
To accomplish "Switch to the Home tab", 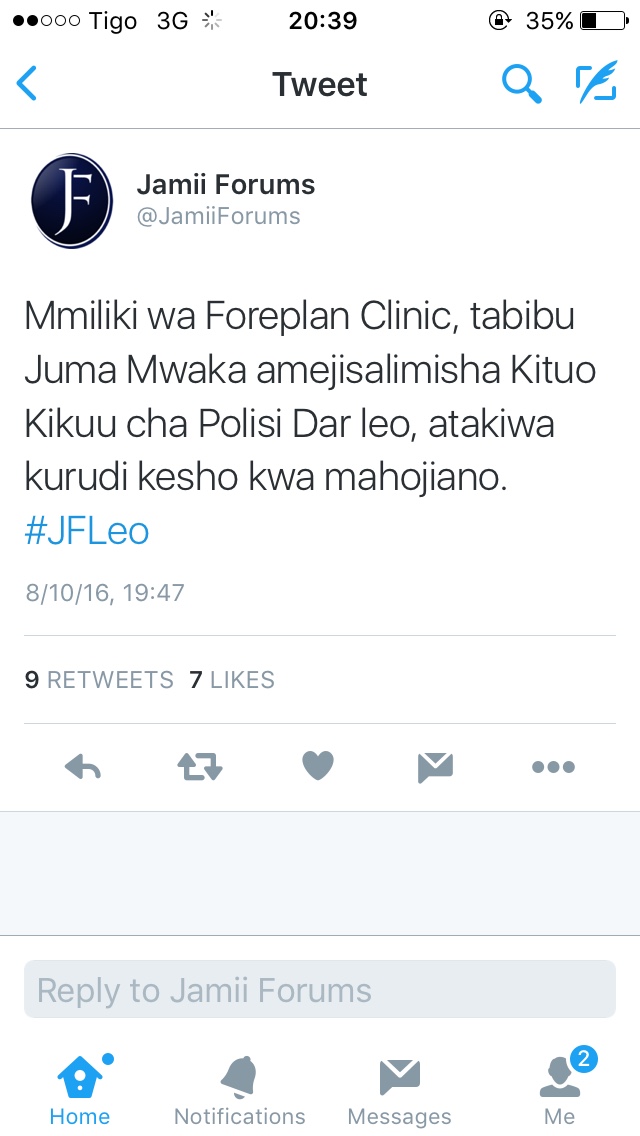I will [x=80, y=1088].
